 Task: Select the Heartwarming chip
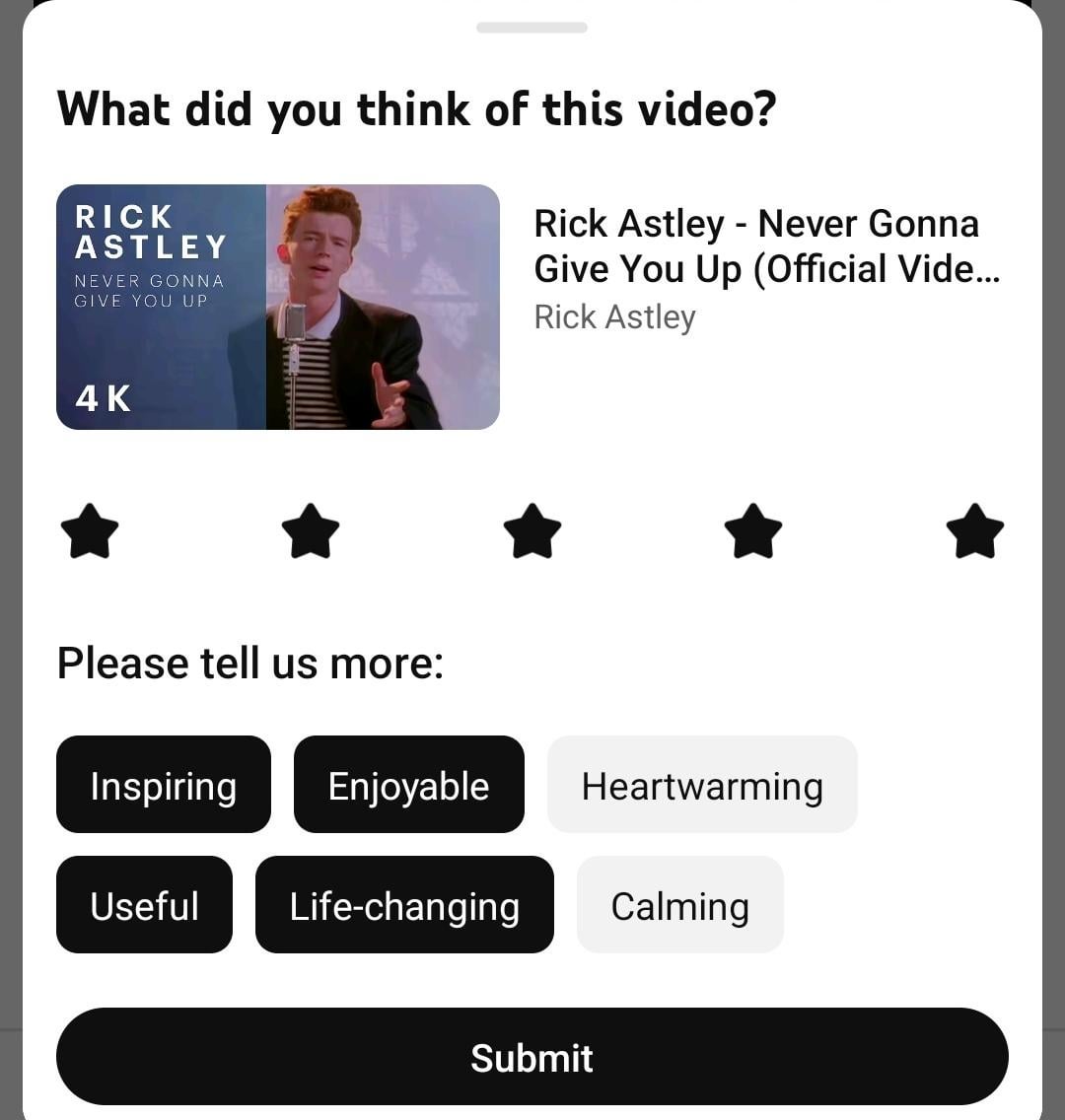click(702, 785)
